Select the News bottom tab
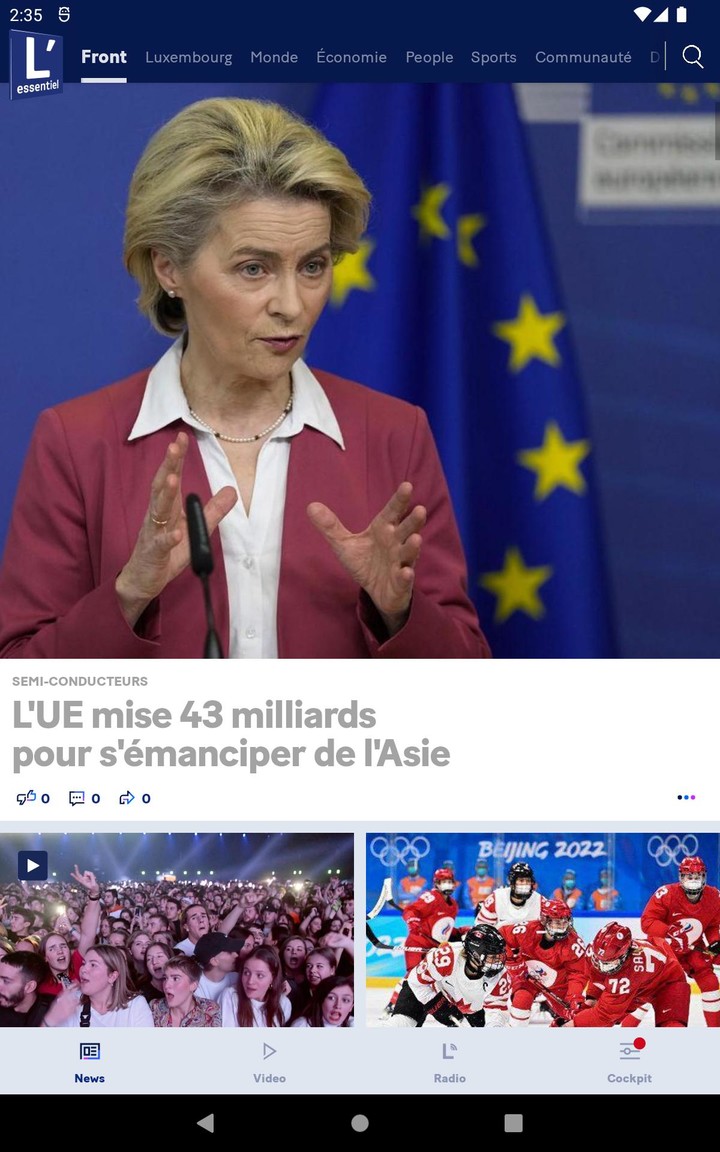This screenshot has height=1152, width=720. tap(89, 1061)
